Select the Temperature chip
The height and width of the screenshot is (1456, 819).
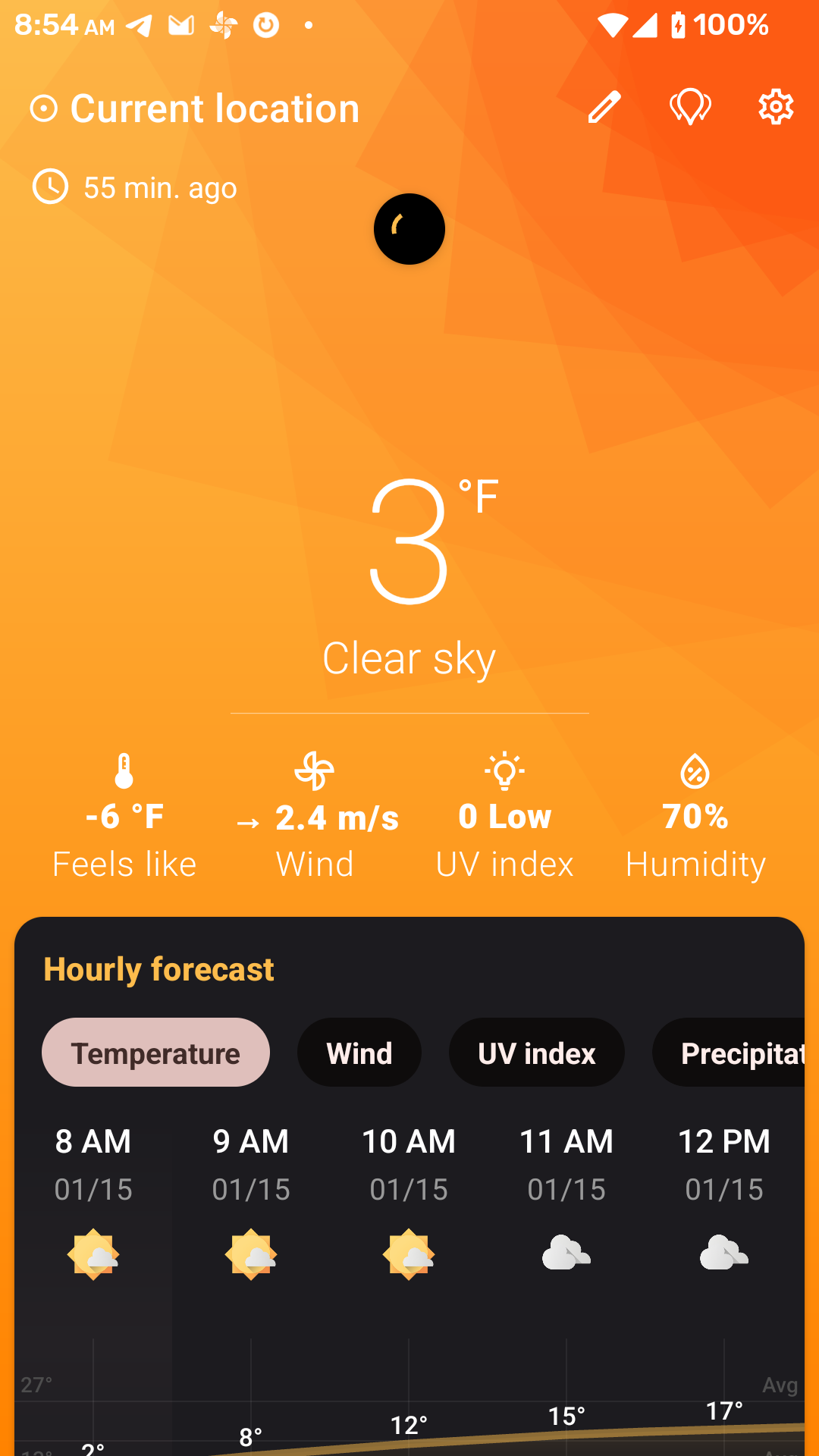[x=155, y=1053]
